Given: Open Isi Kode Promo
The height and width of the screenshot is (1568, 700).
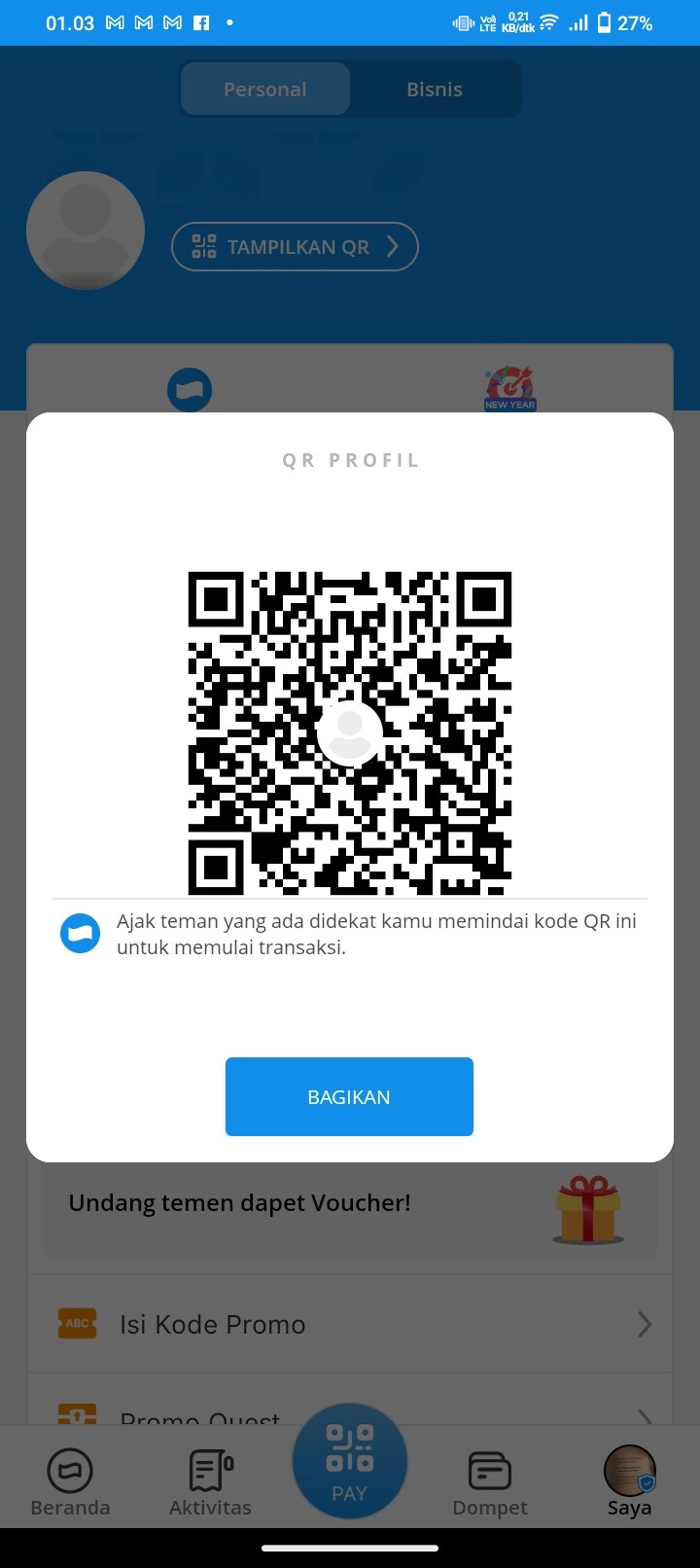Looking at the screenshot, I should coord(350,1324).
